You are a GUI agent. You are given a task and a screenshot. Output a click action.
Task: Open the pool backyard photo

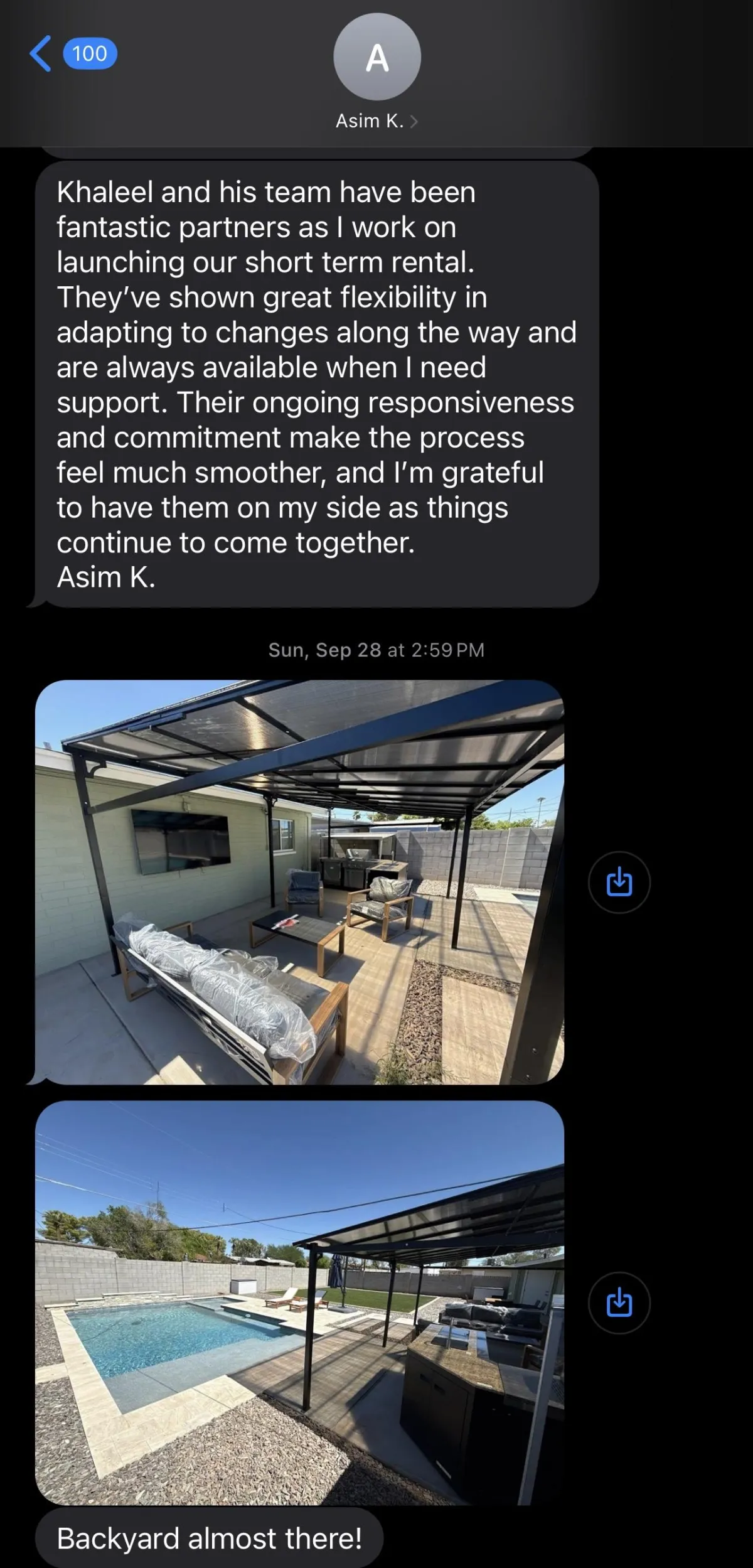coord(299,1302)
